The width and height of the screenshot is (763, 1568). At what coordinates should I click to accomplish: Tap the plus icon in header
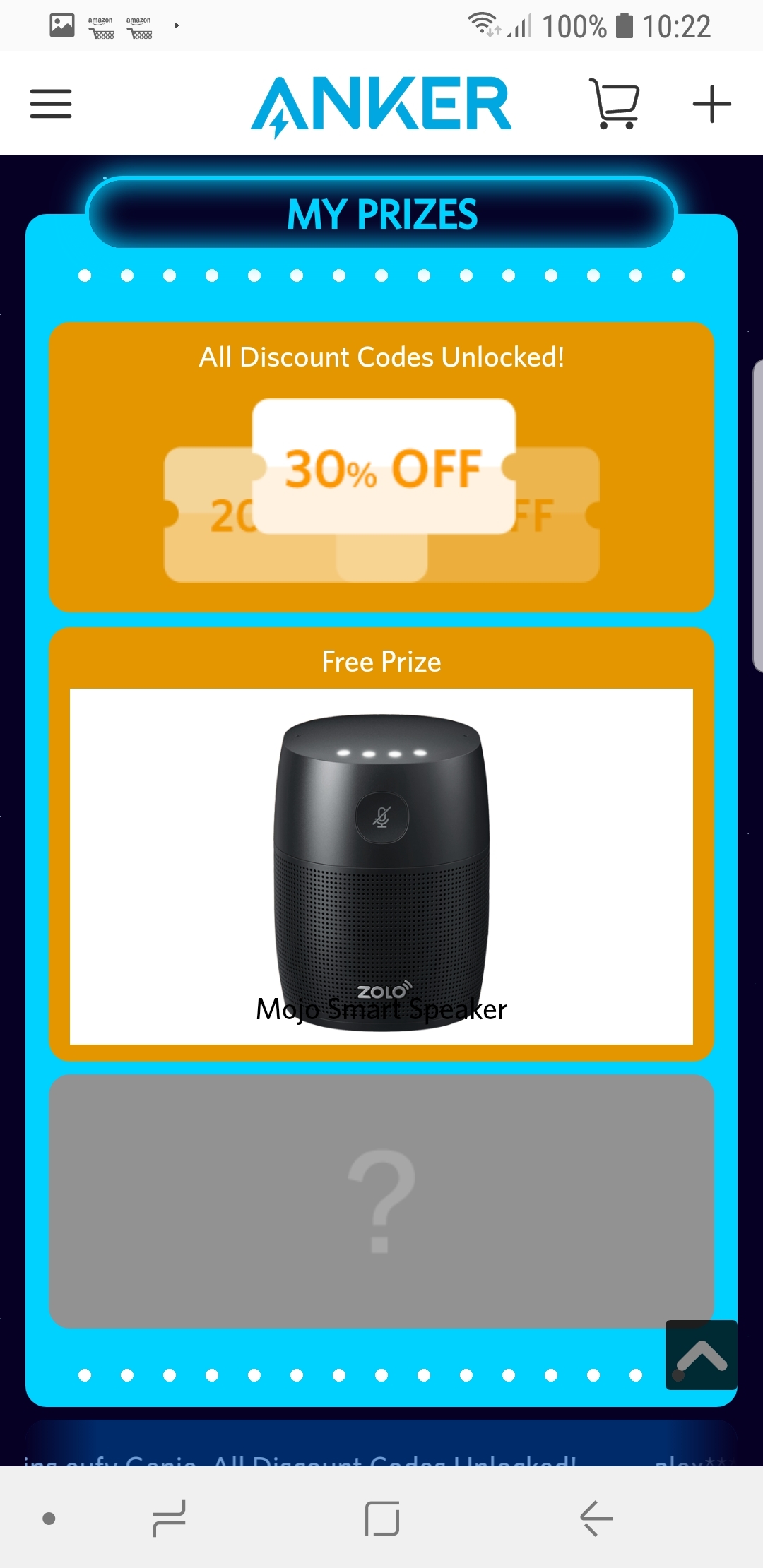click(x=711, y=104)
